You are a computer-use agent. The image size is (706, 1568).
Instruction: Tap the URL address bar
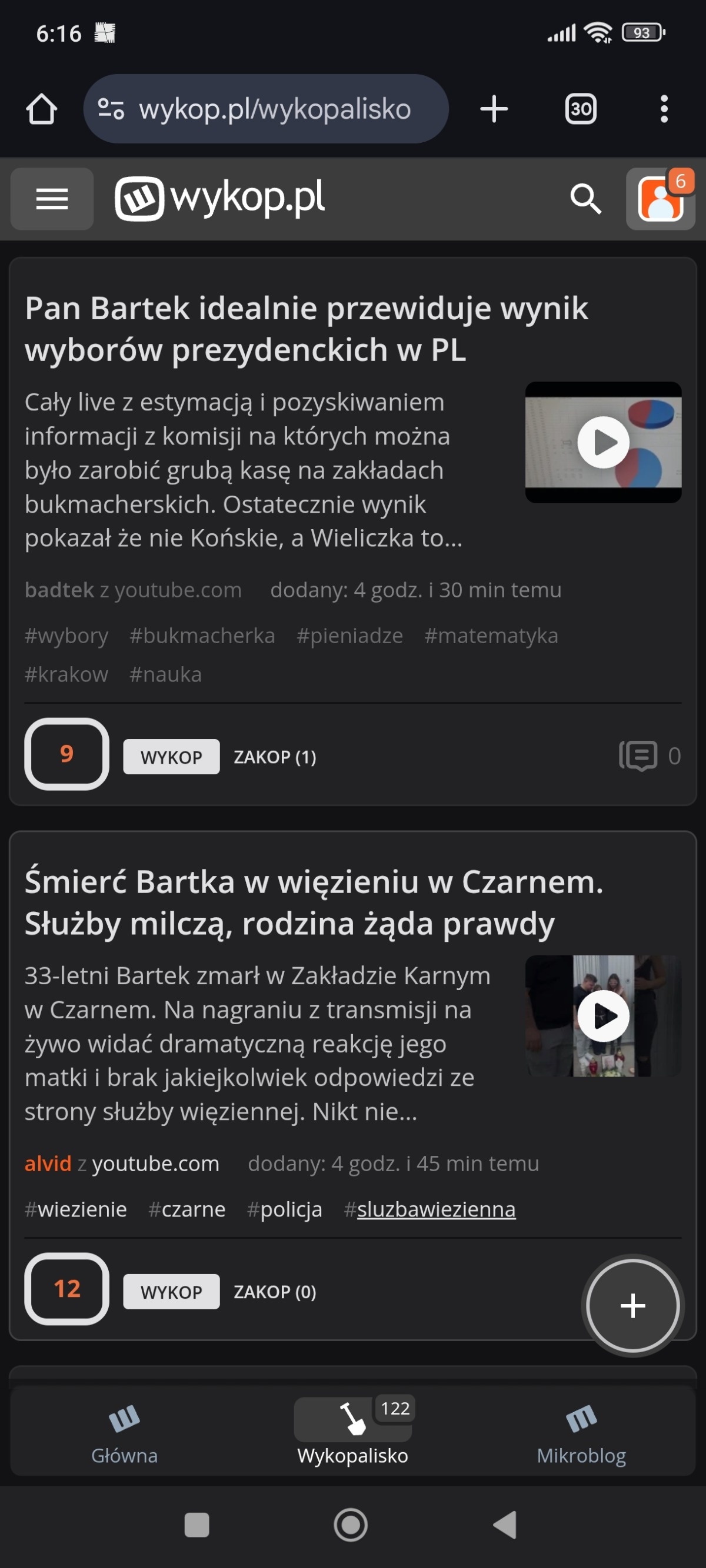point(266,108)
